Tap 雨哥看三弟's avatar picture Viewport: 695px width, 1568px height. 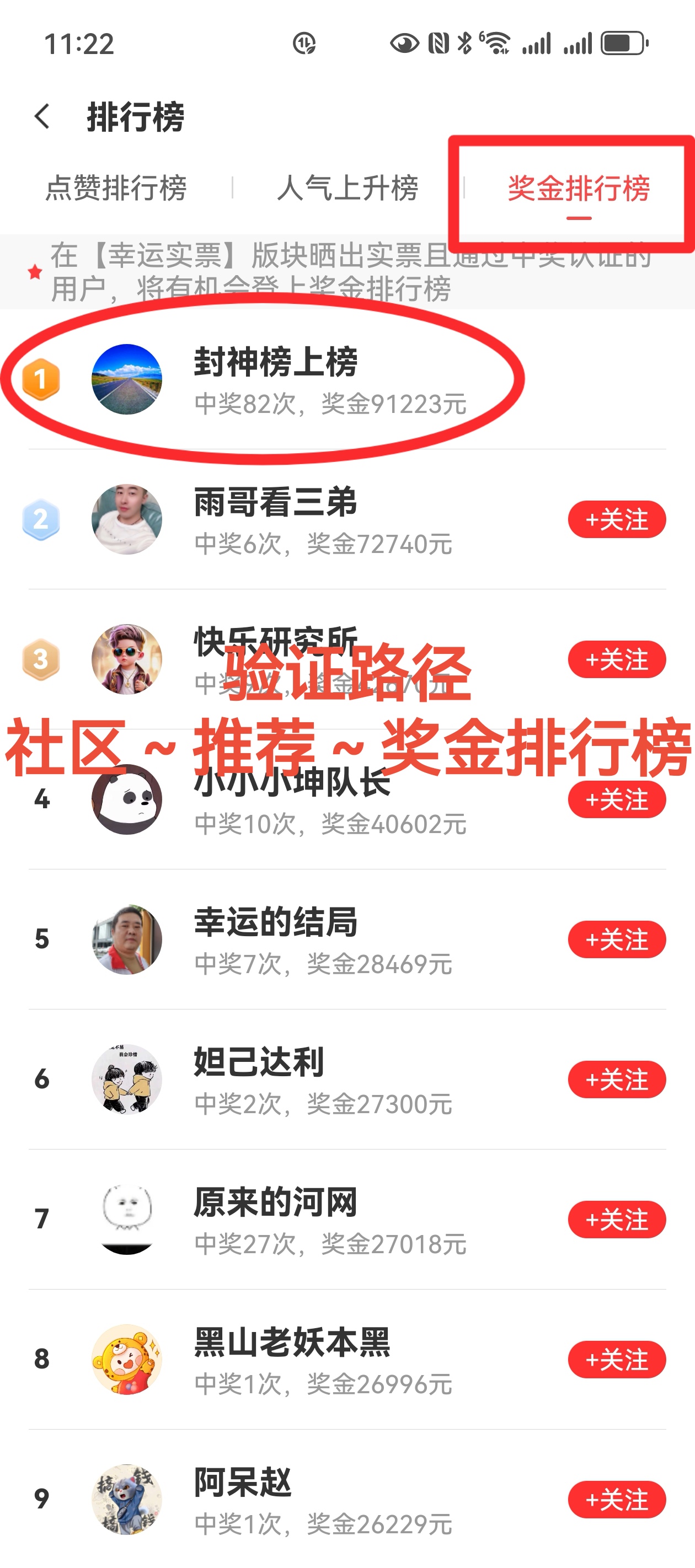coord(127,518)
